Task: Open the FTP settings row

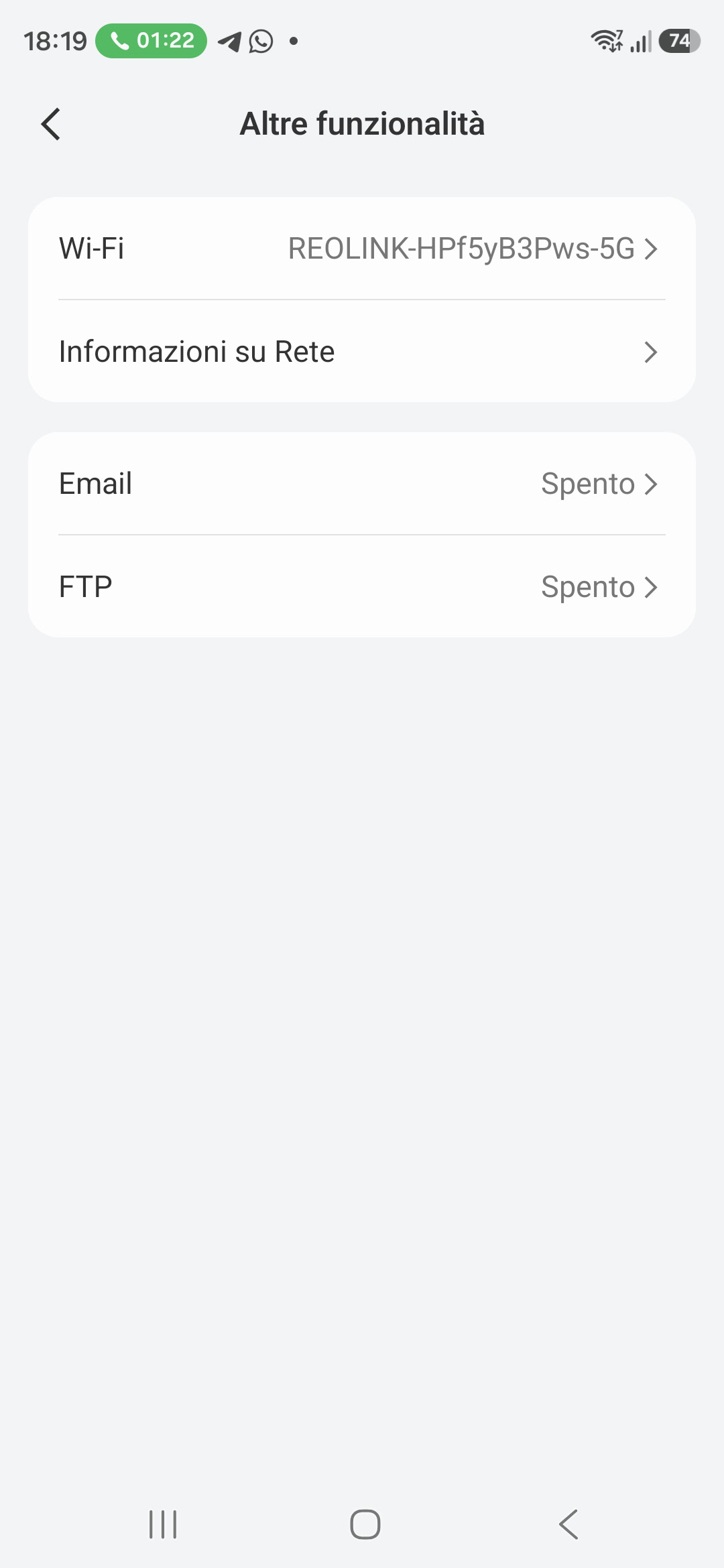Action: (362, 587)
